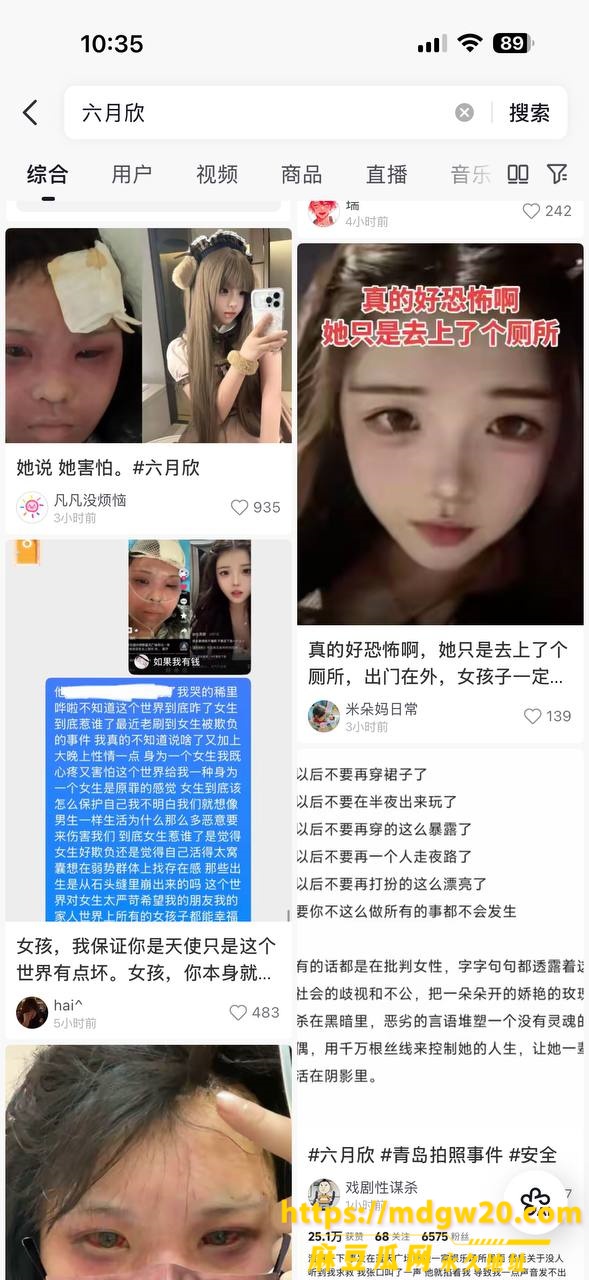Tap the 搜索 button

529,113
